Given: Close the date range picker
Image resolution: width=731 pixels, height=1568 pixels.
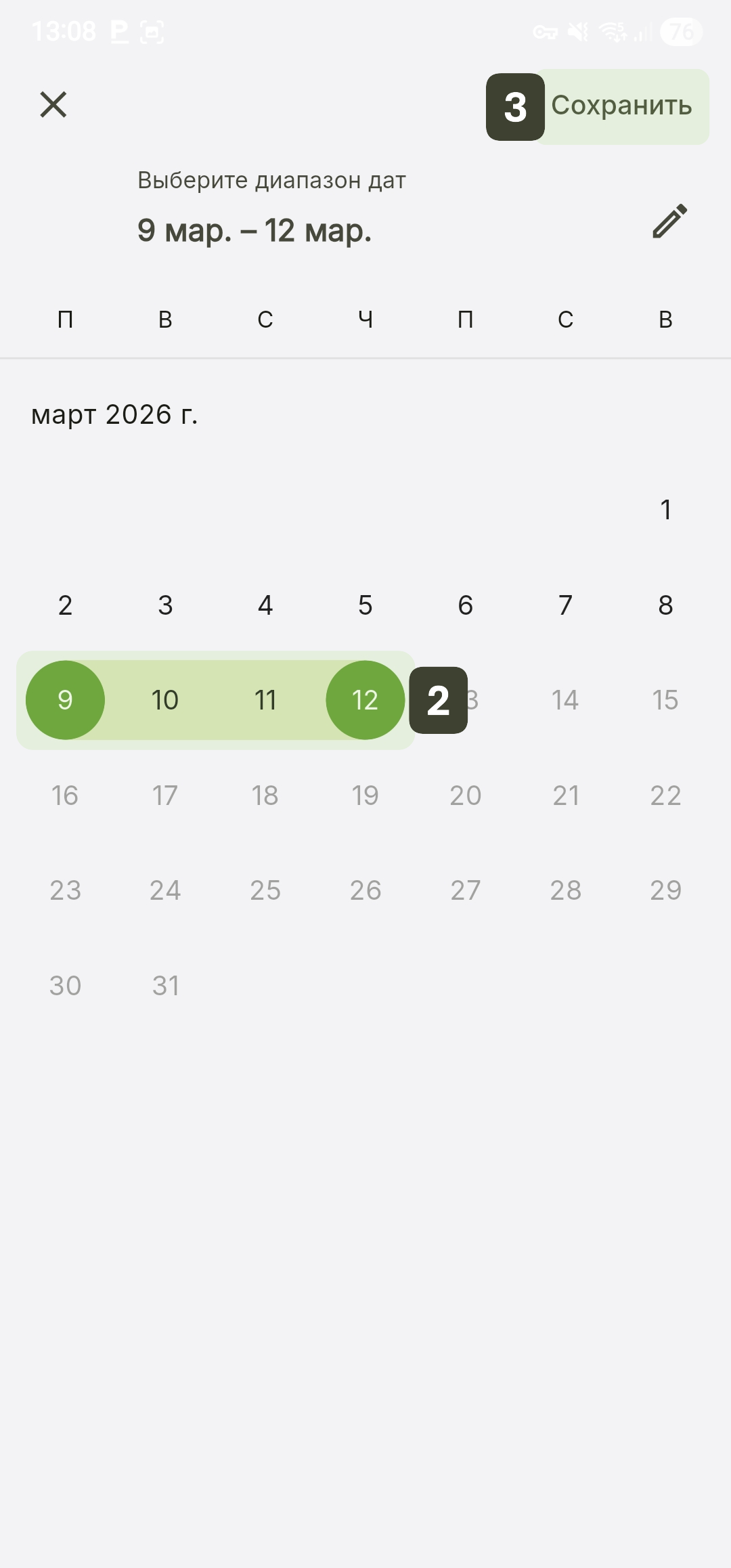Looking at the screenshot, I should [53, 105].
